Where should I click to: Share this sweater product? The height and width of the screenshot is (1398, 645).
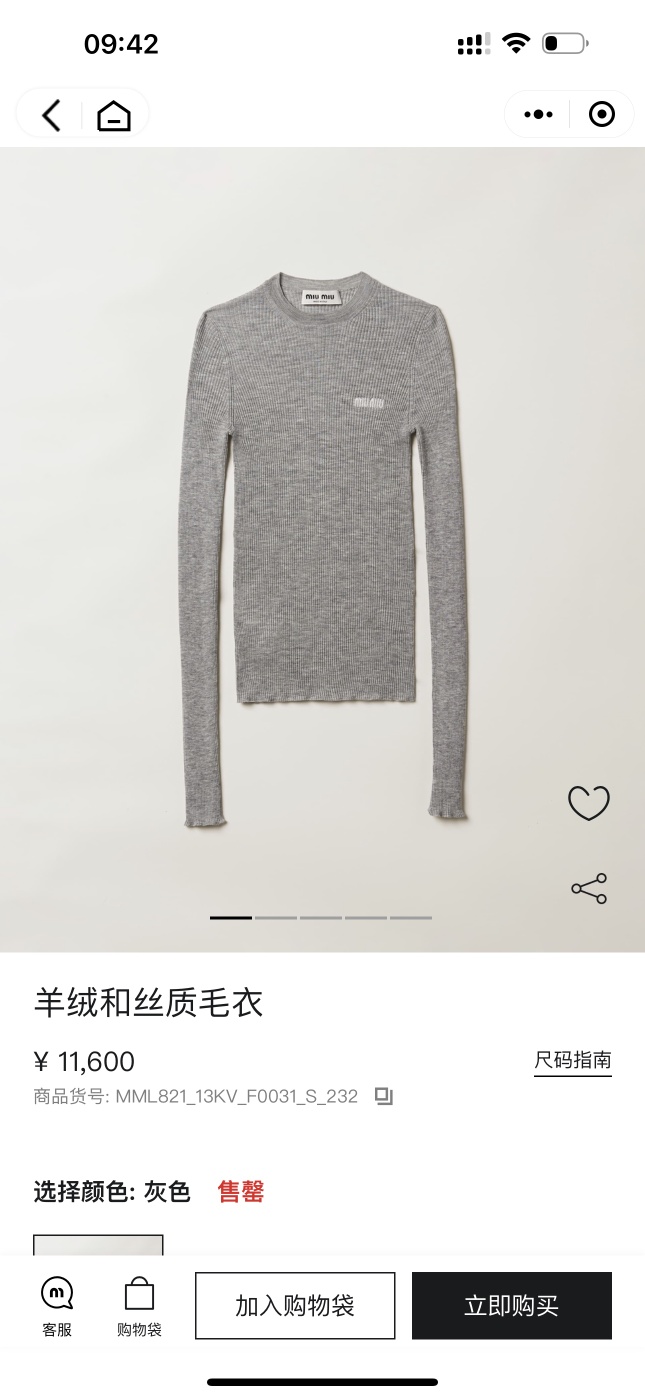tap(588, 888)
